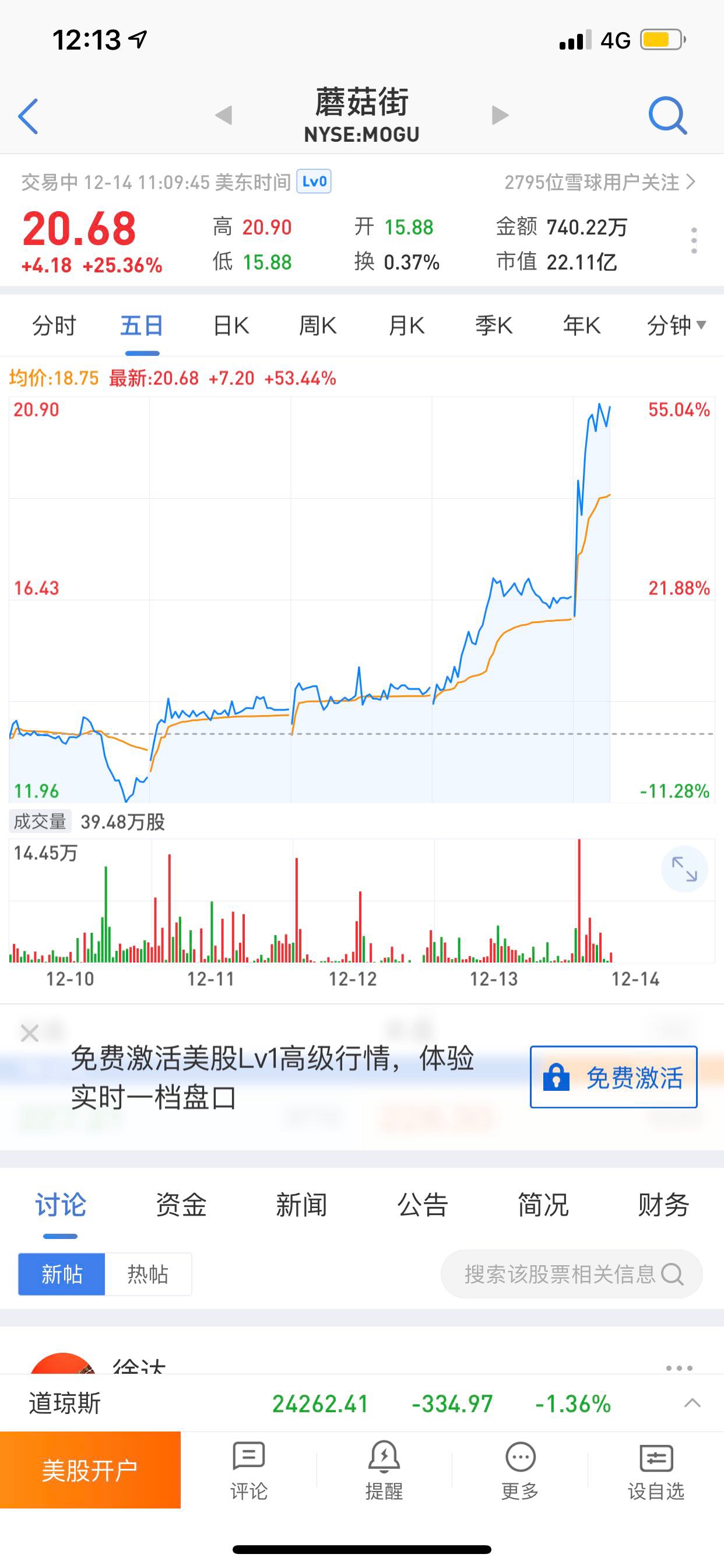Open the 分钟 interval dropdown
Viewport: 724px width, 1568px height.
pos(676,325)
